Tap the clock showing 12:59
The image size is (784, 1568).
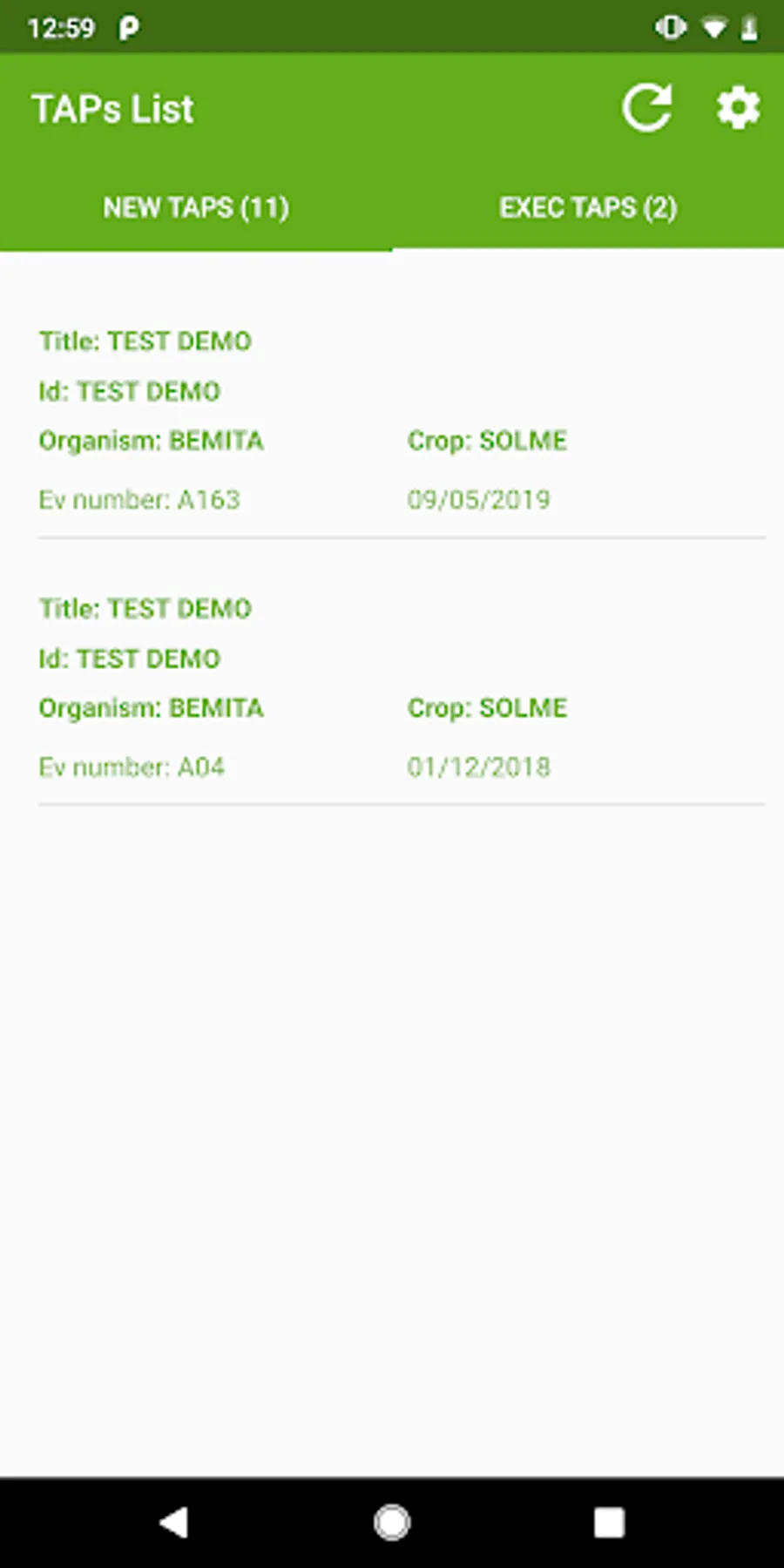[61, 28]
